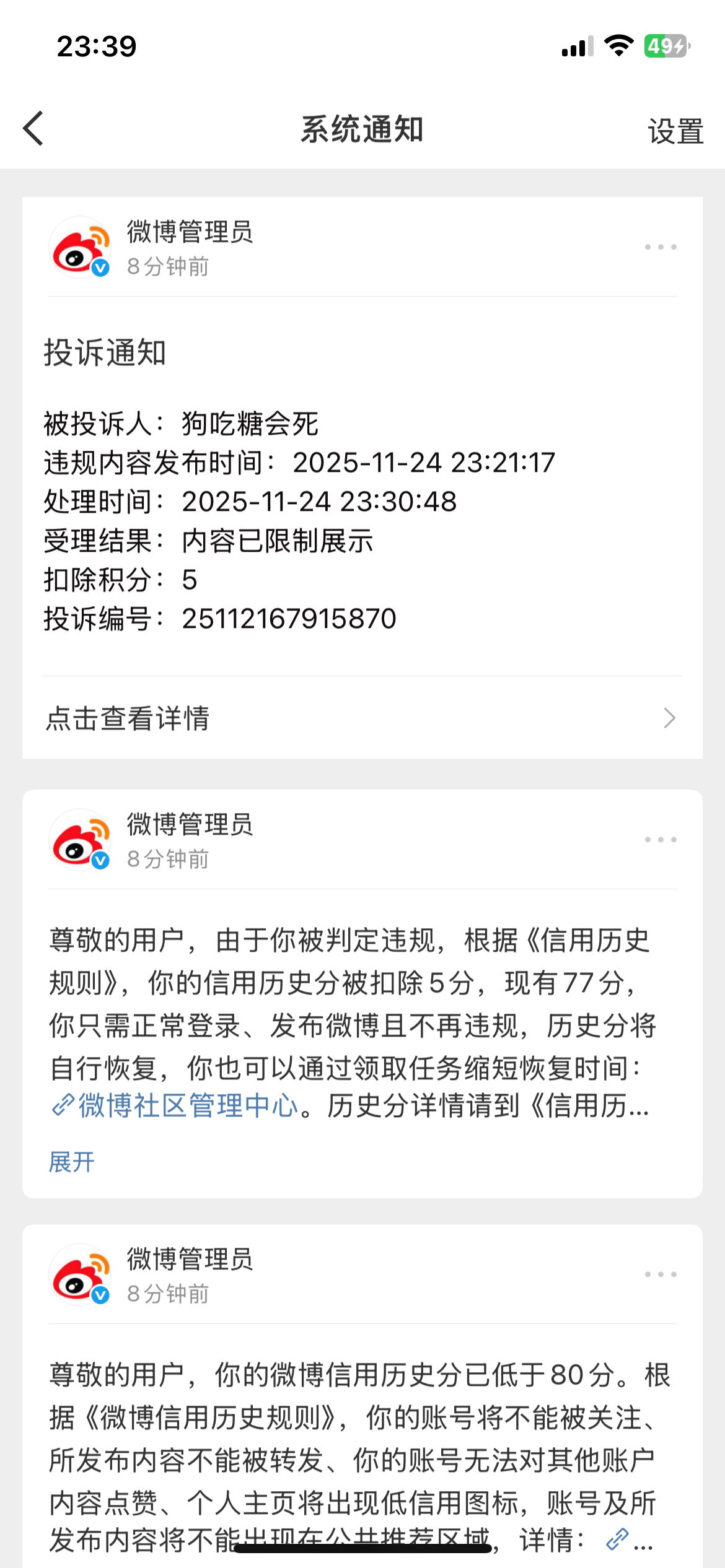This screenshot has height=1568, width=725.
Task: Tap the Wi-Fi icon in the status bar
Action: [620, 46]
